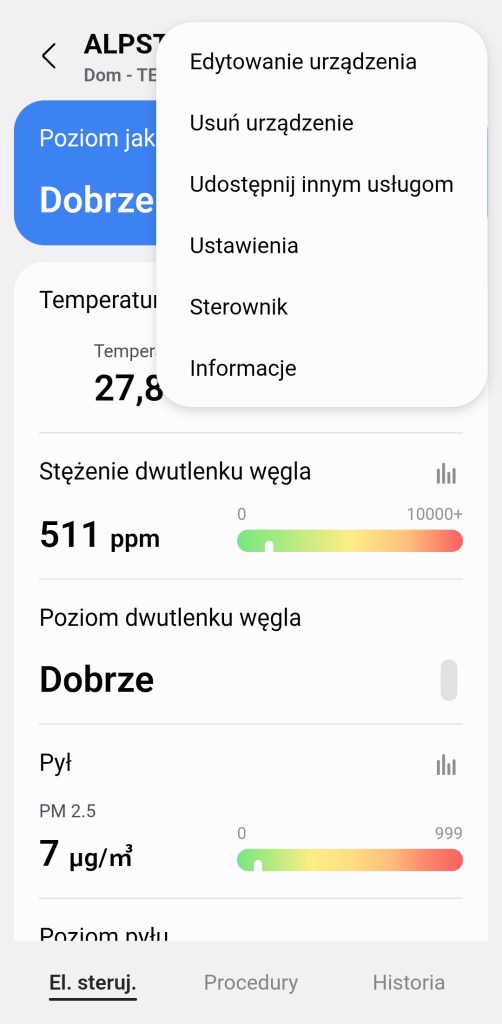Select Edytowanie urządzenia from the menu
Viewport: 502px width, 1024px height.
322,62
